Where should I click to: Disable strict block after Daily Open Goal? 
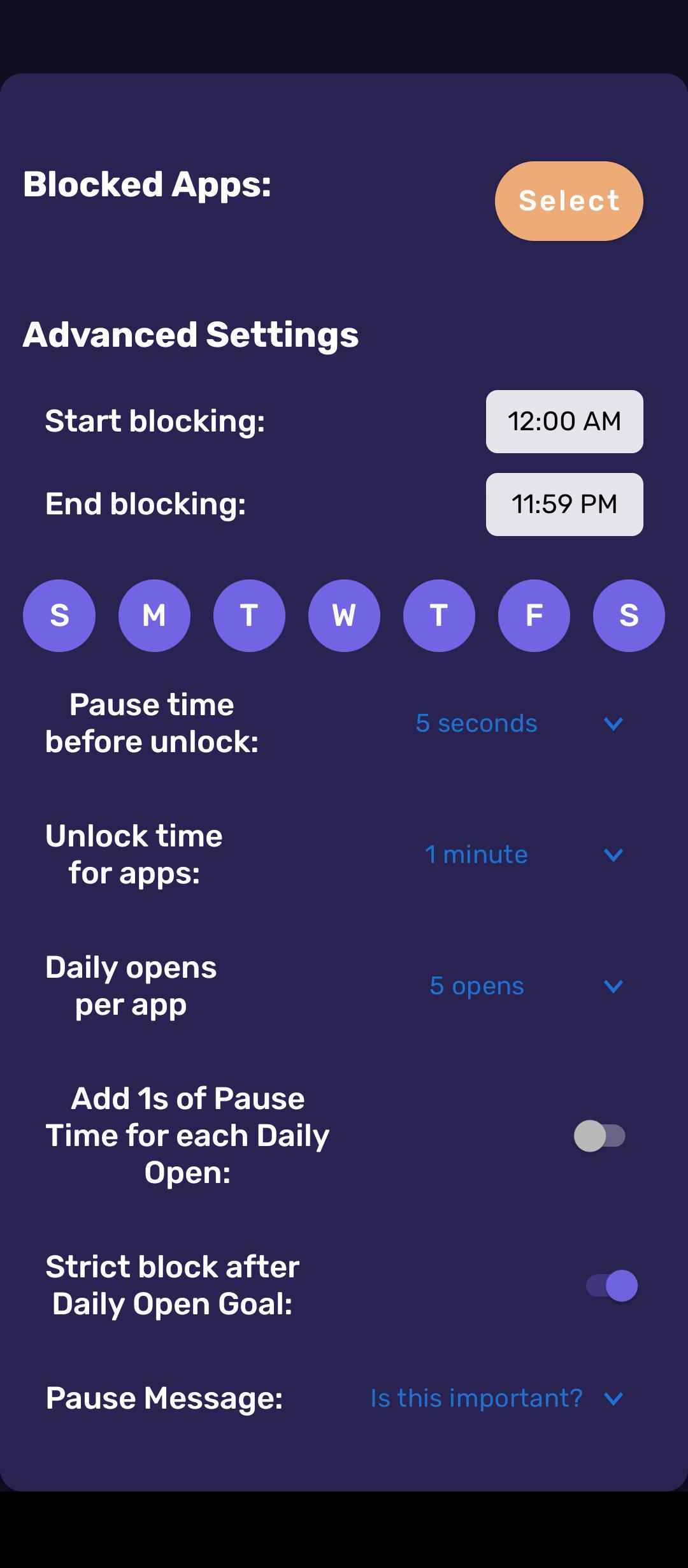pos(610,1285)
